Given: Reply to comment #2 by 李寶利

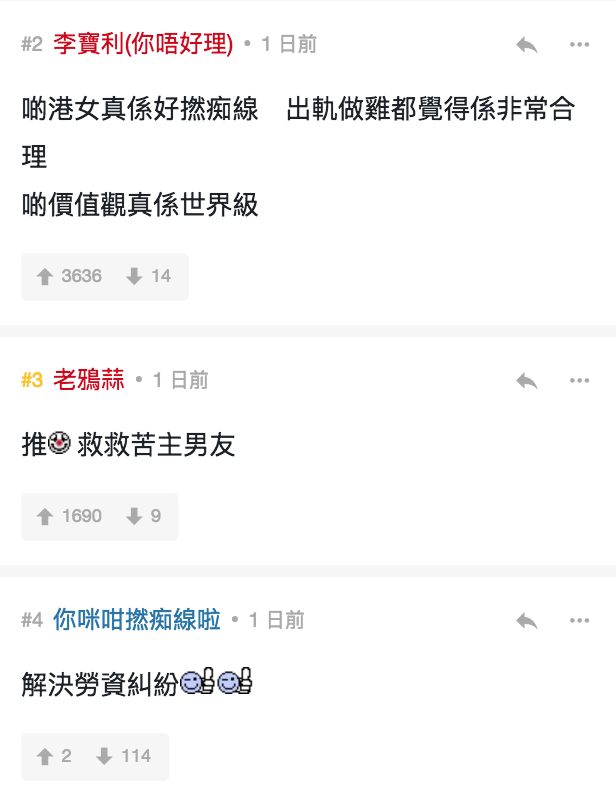Looking at the screenshot, I should [x=527, y=45].
